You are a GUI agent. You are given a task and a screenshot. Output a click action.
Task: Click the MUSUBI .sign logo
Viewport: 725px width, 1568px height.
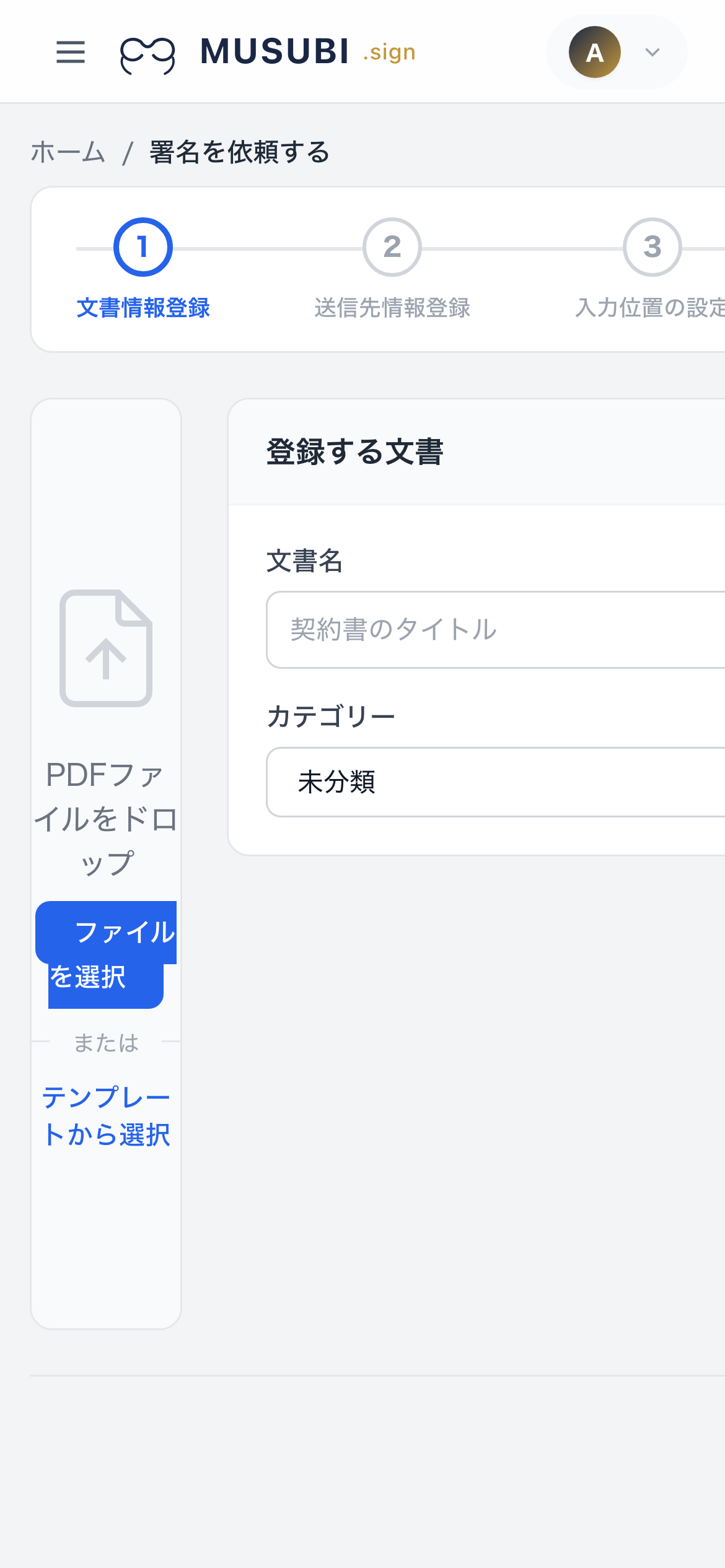273,52
